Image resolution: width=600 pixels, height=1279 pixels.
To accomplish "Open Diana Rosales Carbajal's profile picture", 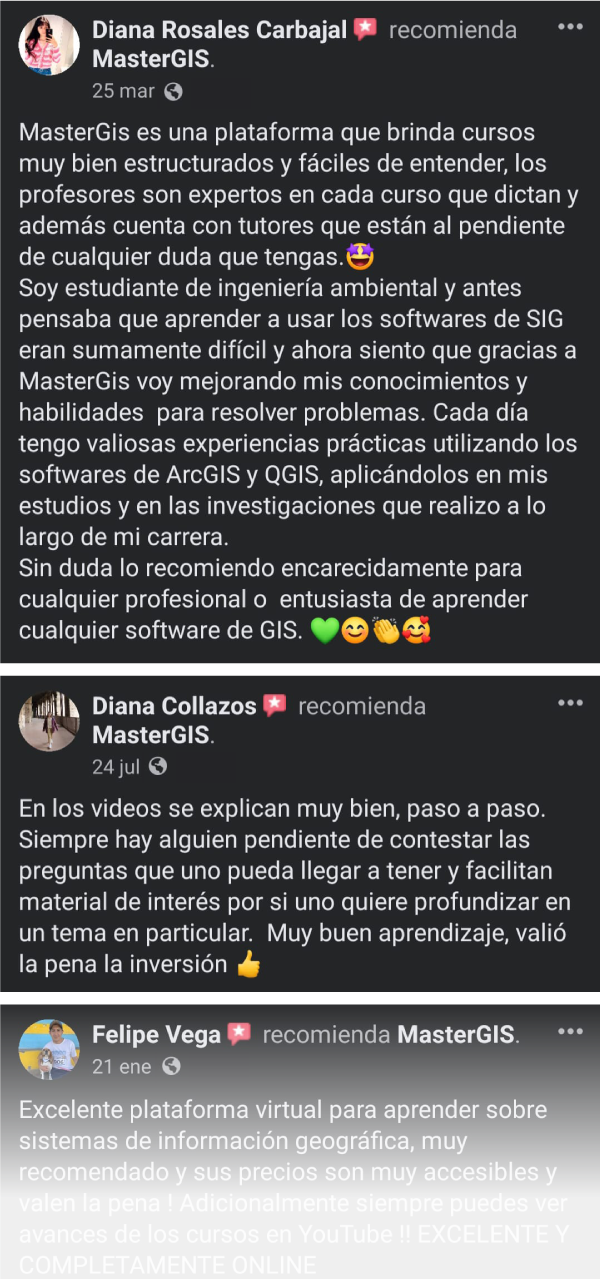I will point(49,45).
